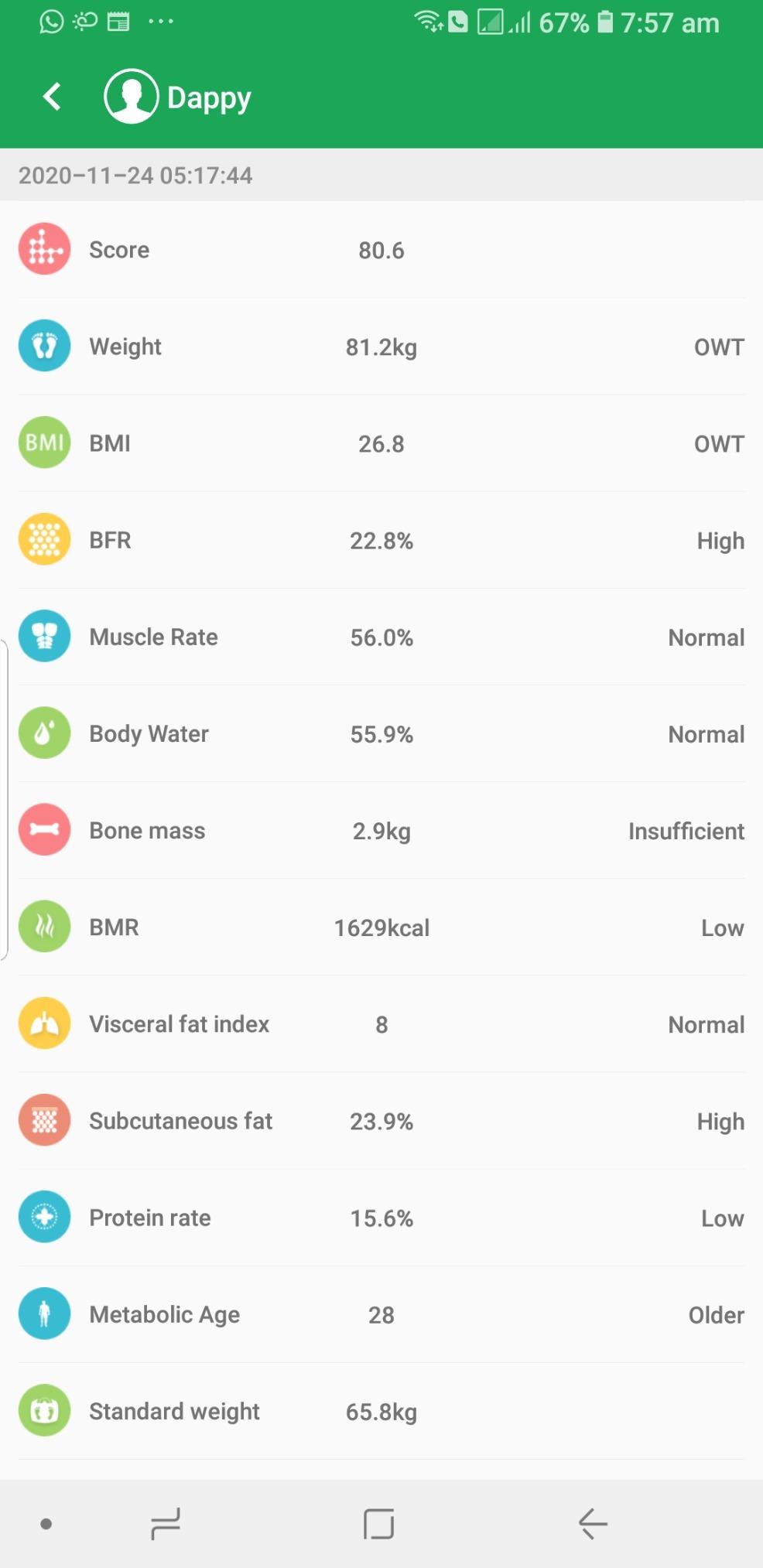Screen dimensions: 763x1568
Task: Click the Standard weight scale icon
Action: tap(44, 1410)
